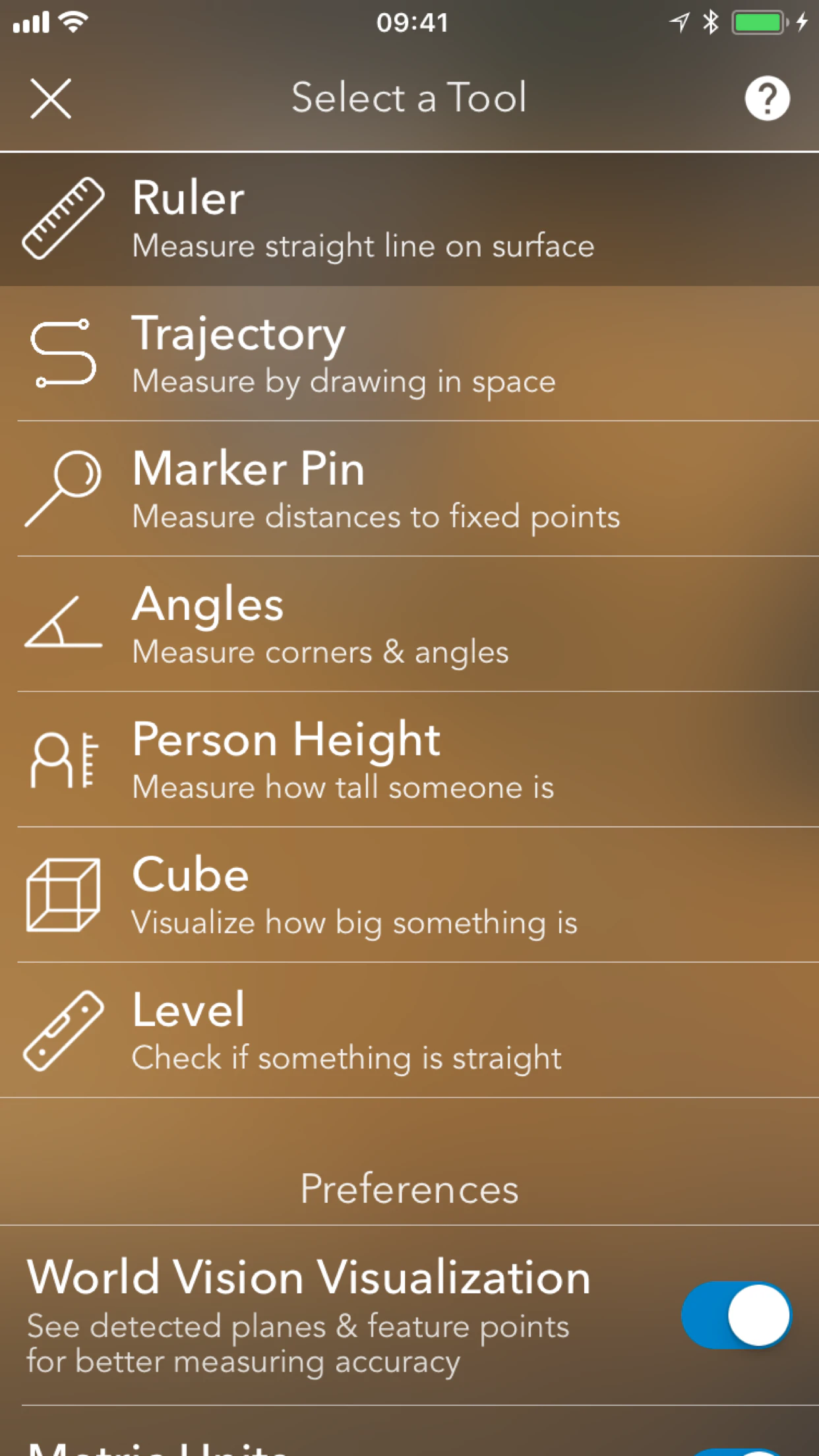
Task: Select the Ruler tool icon
Action: coord(63,218)
